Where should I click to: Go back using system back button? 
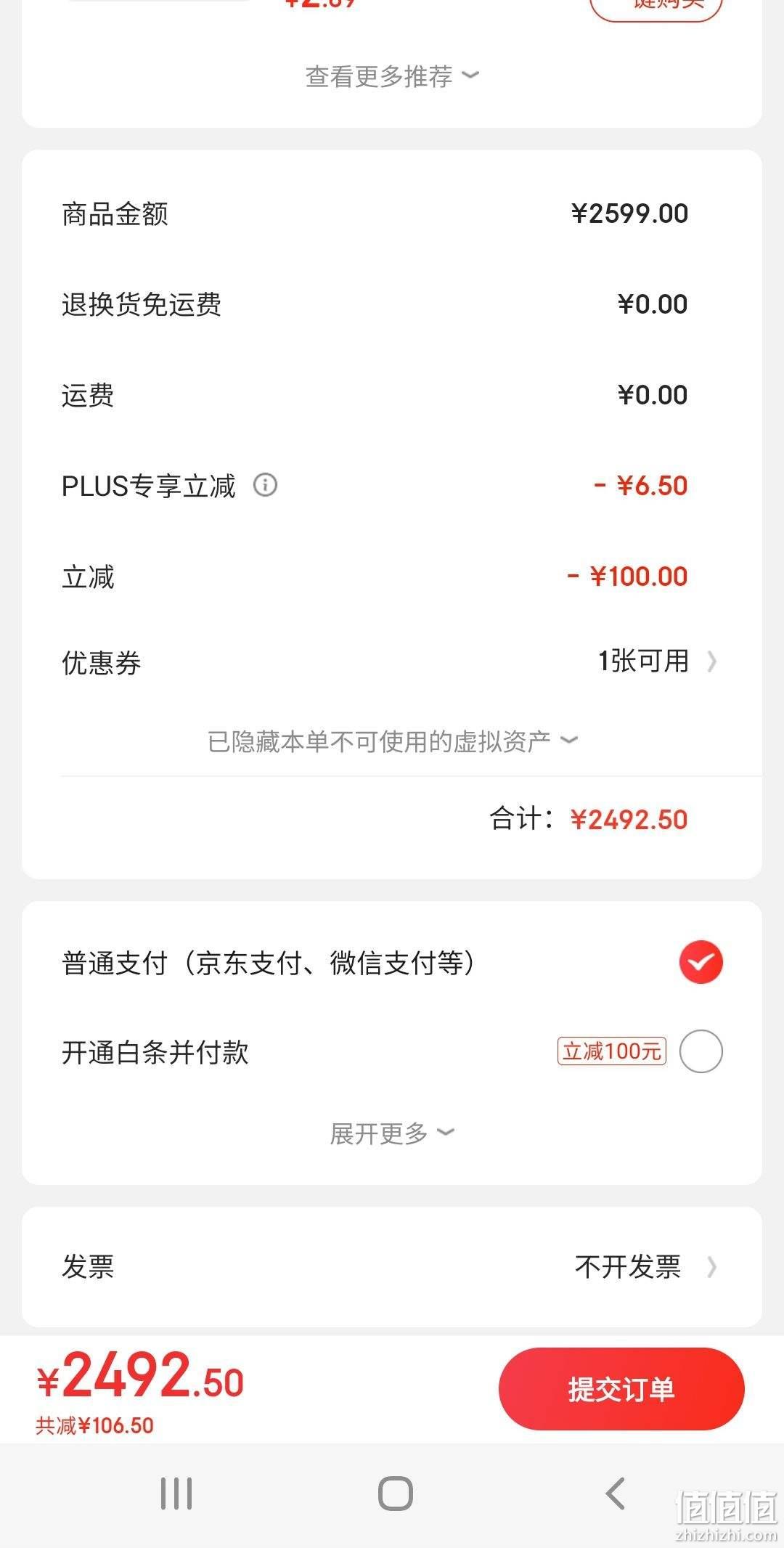pyautogui.click(x=615, y=1494)
